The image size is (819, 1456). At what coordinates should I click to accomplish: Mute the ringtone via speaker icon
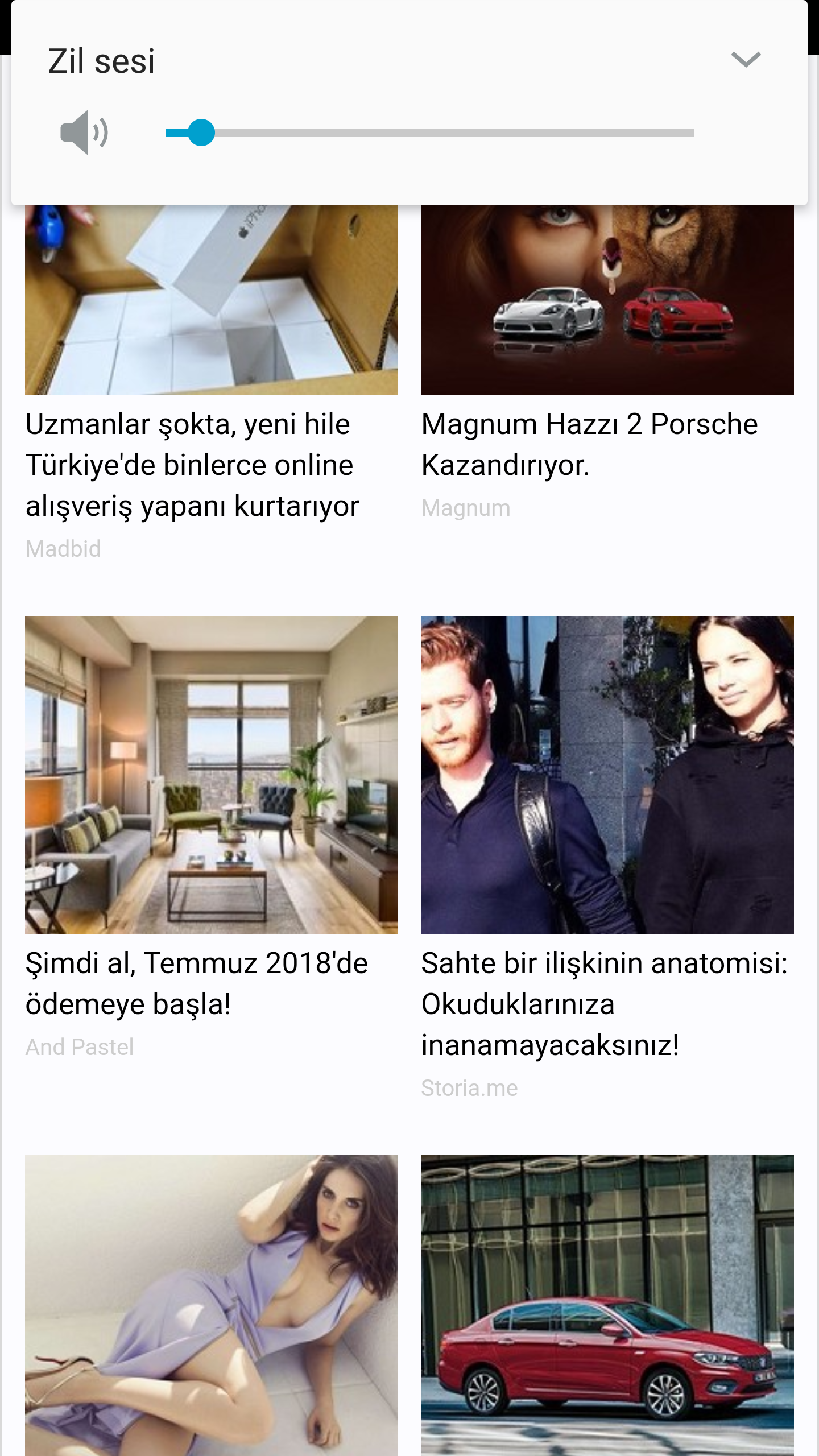point(84,133)
